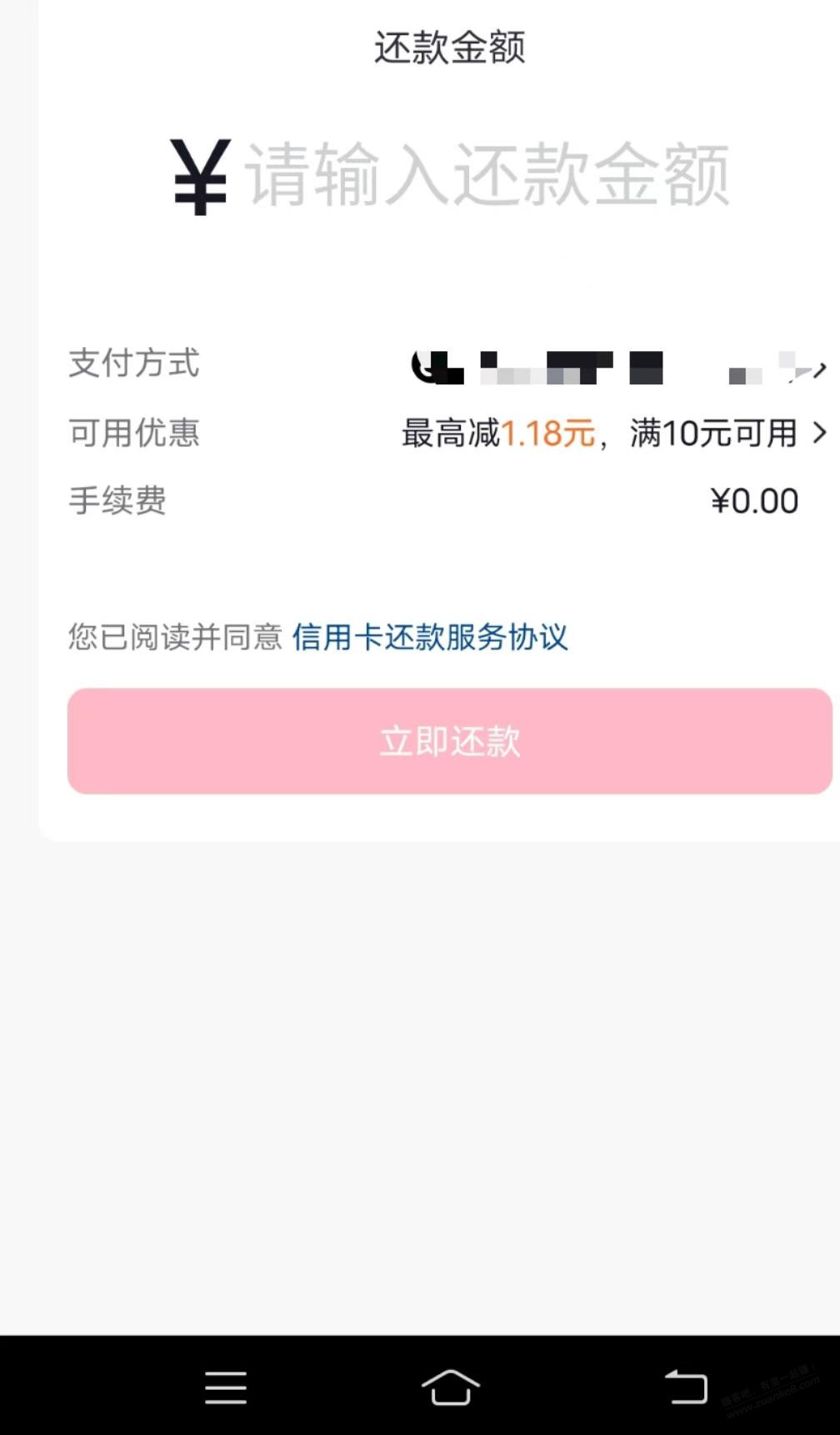
Task: Tap the 立即还款 button
Action: coord(449,741)
